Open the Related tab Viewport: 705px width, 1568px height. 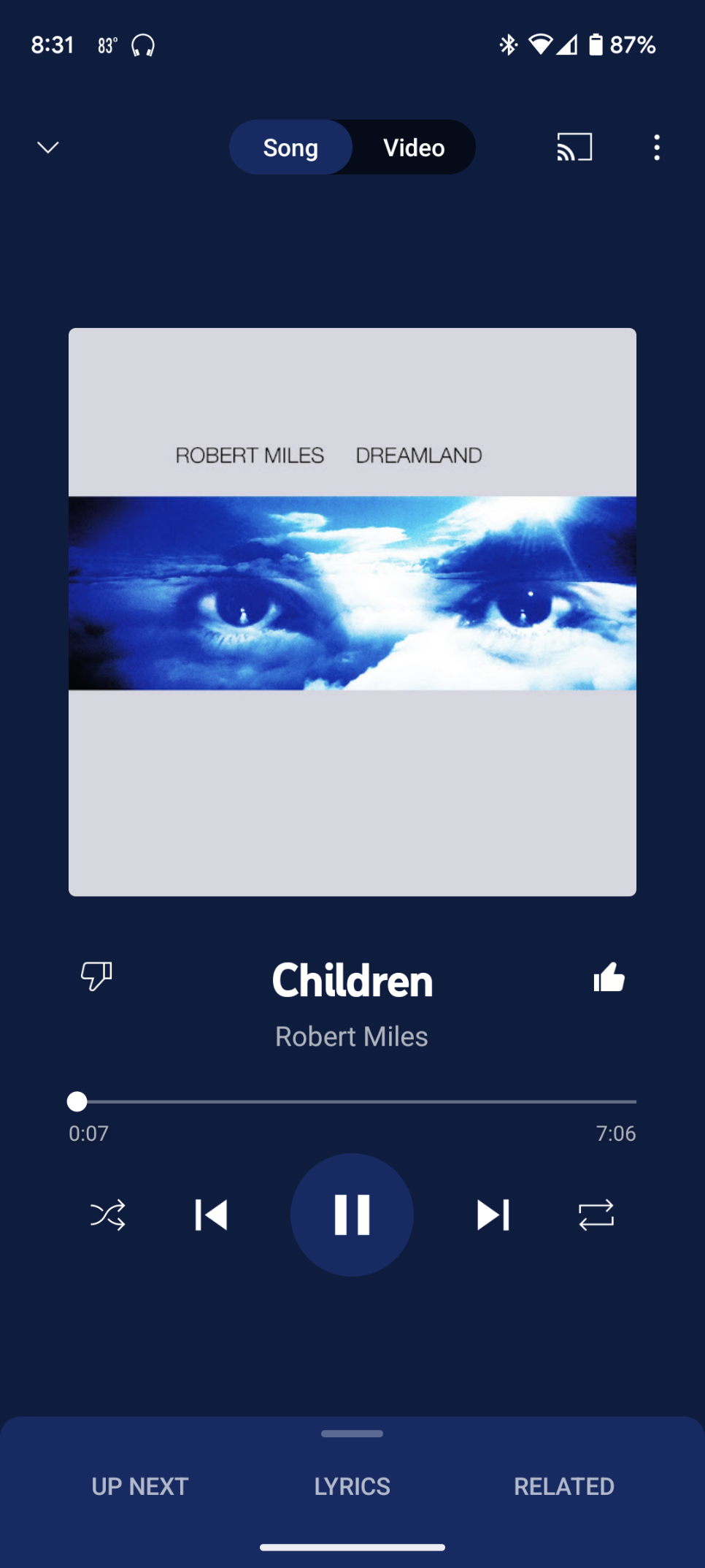tap(563, 1486)
